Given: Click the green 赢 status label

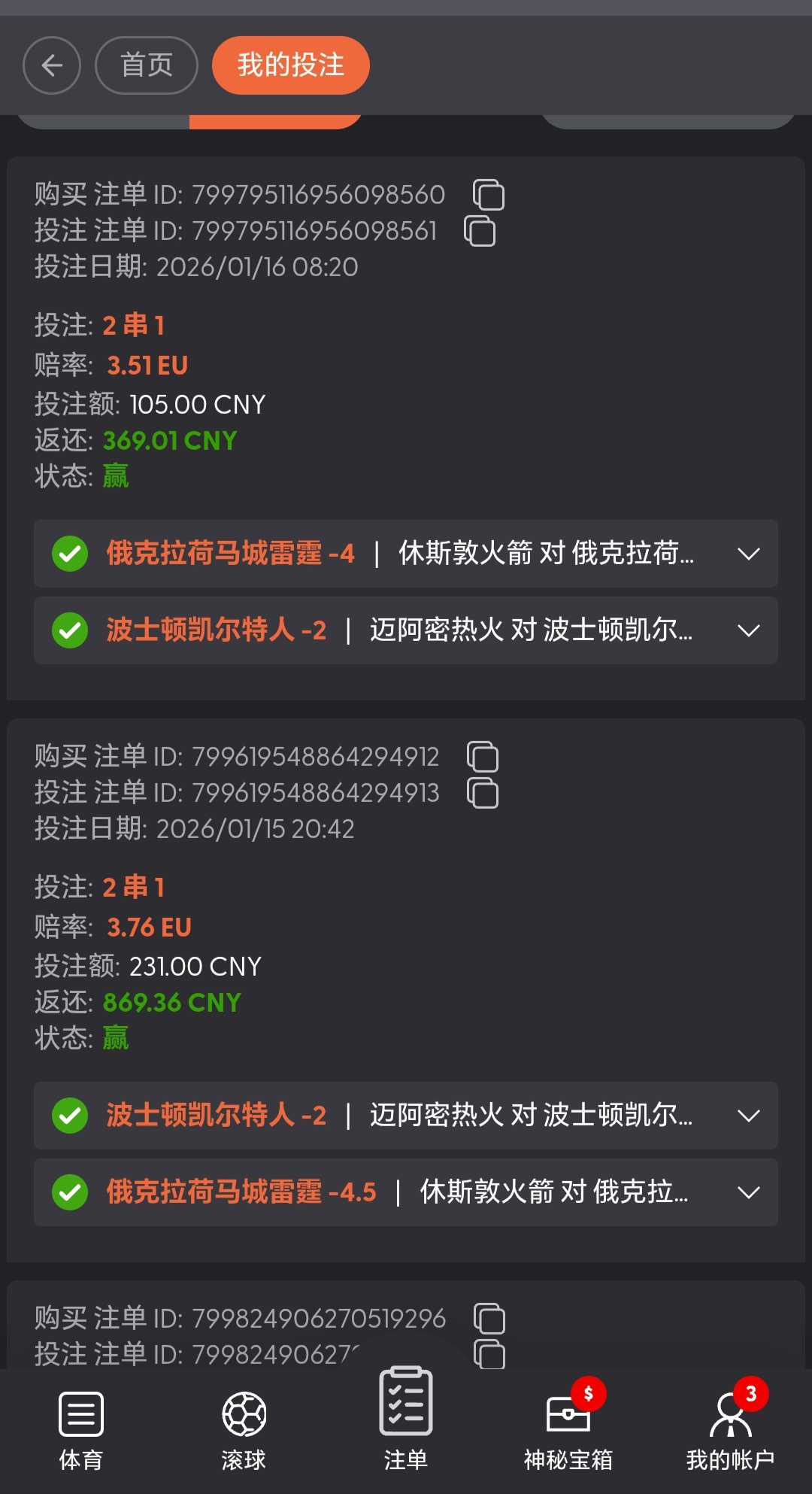Looking at the screenshot, I should 115,476.
